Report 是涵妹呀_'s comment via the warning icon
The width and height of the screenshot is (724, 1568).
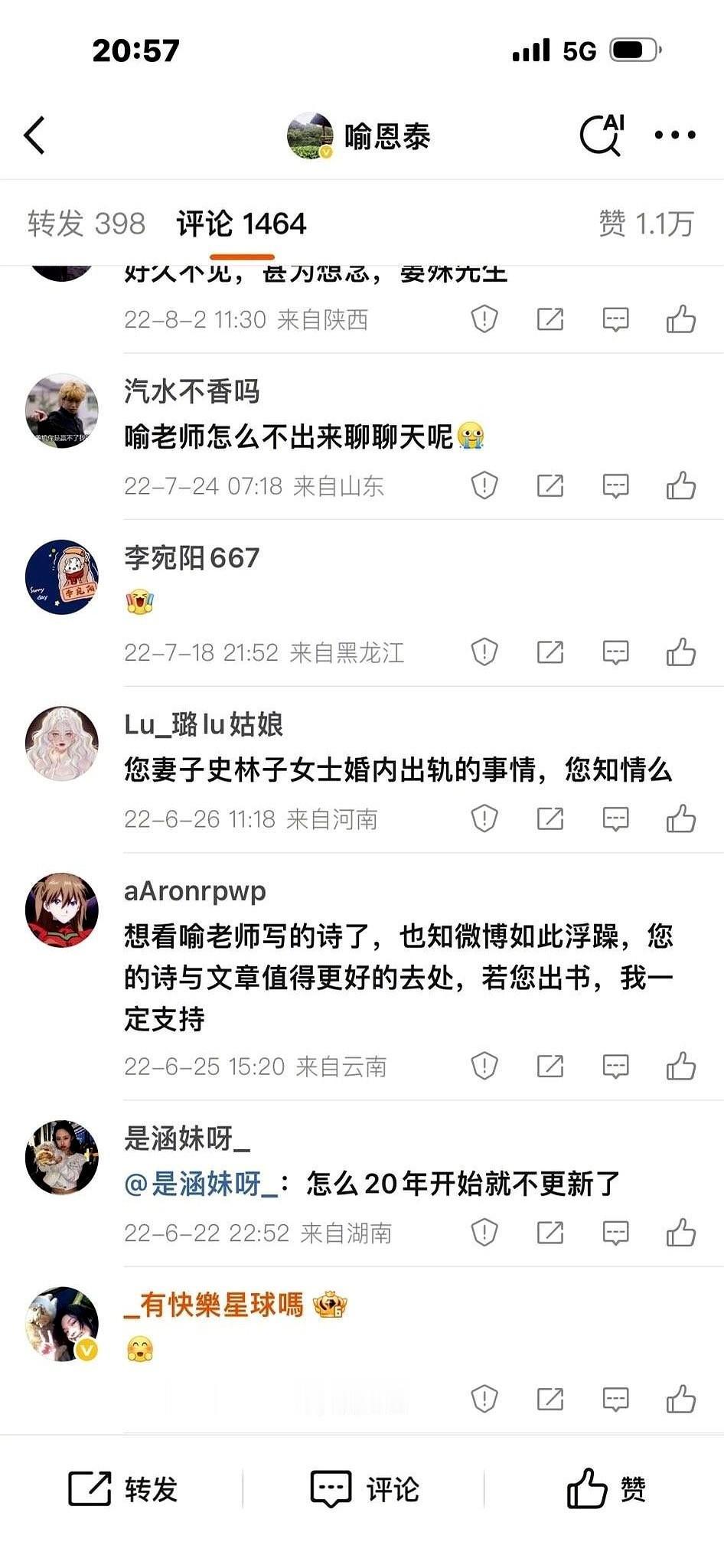482,1233
